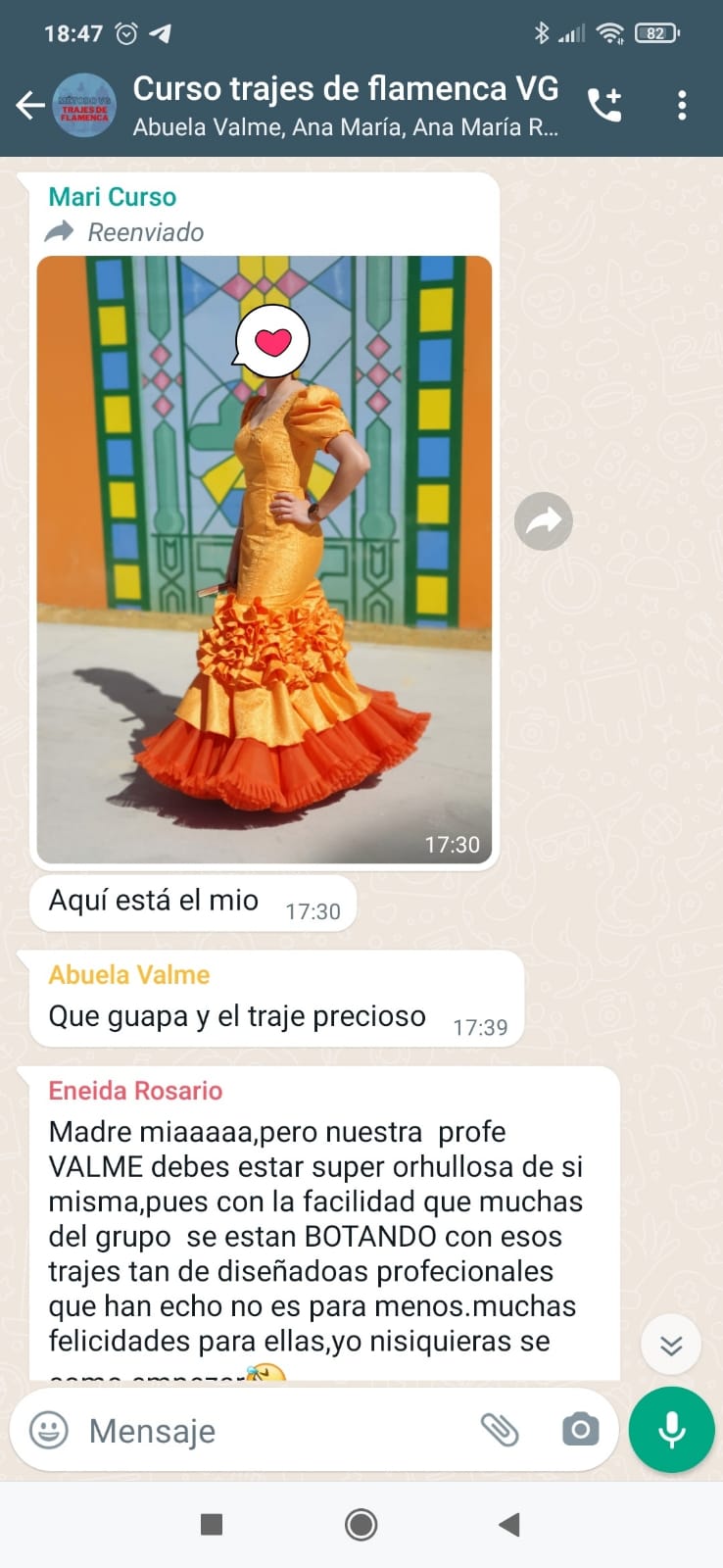Open the overflow menu
The height and width of the screenshot is (1568, 723).
point(682,105)
